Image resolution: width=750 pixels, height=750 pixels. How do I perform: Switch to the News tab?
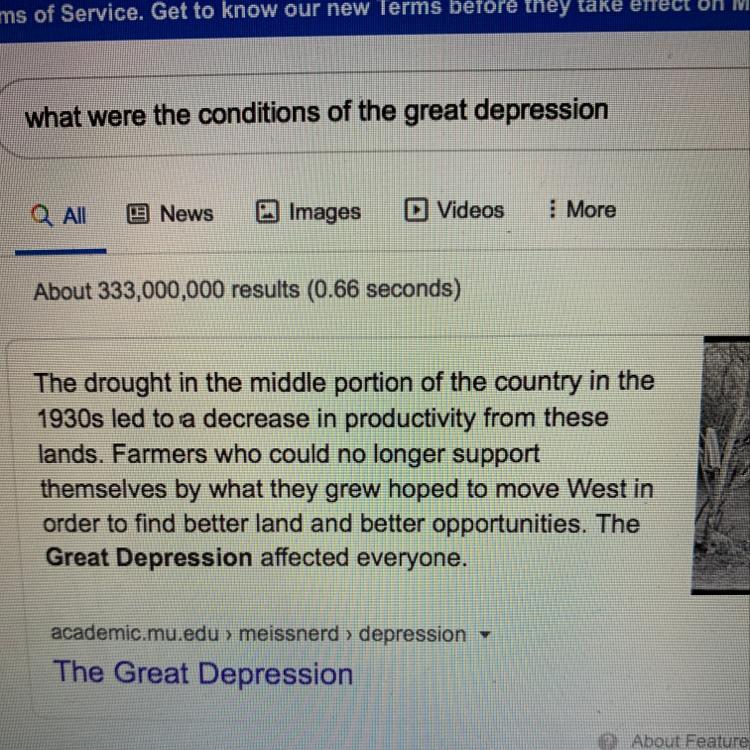(171, 214)
